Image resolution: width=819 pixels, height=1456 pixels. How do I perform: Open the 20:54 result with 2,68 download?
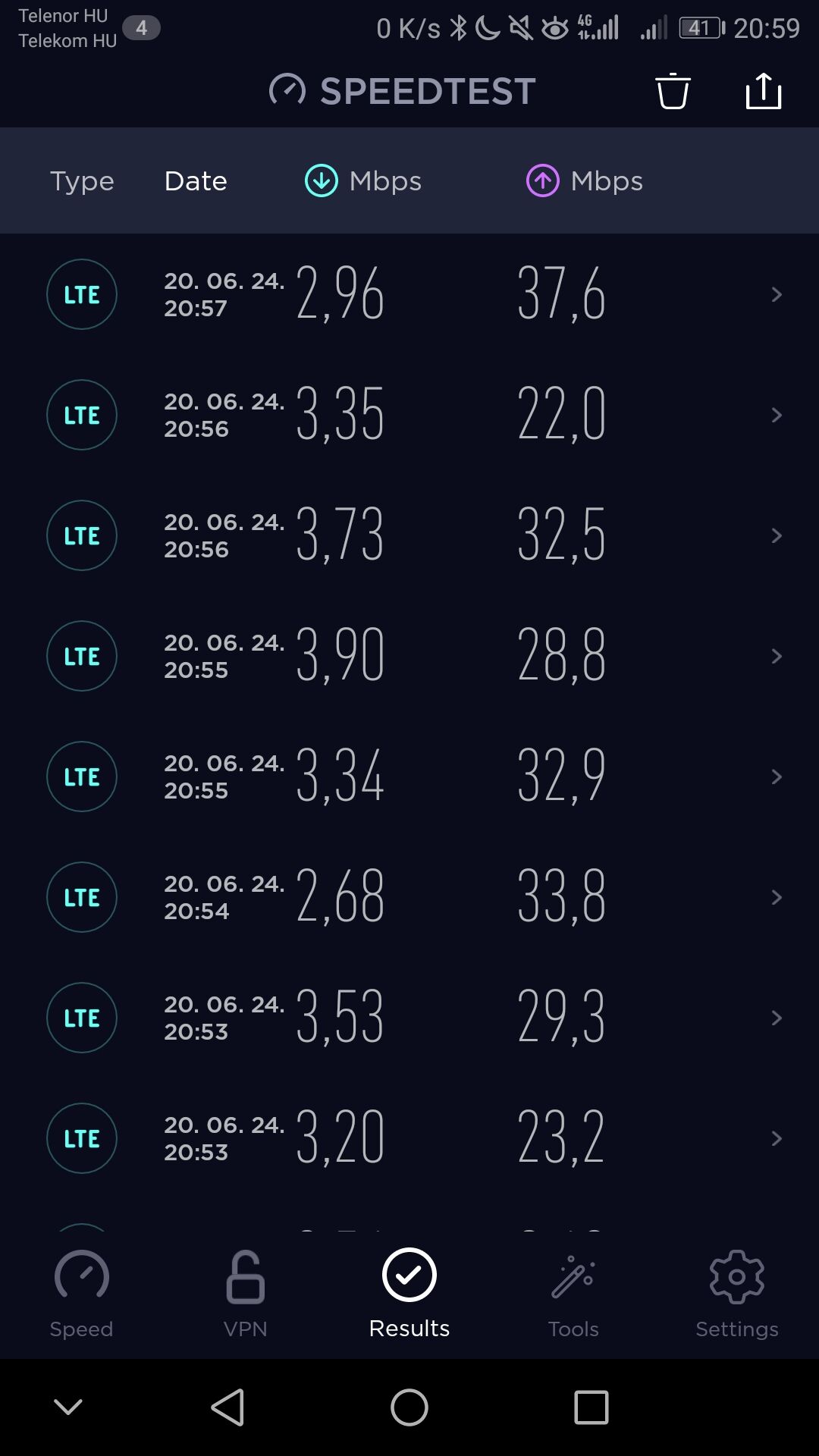pos(409,897)
